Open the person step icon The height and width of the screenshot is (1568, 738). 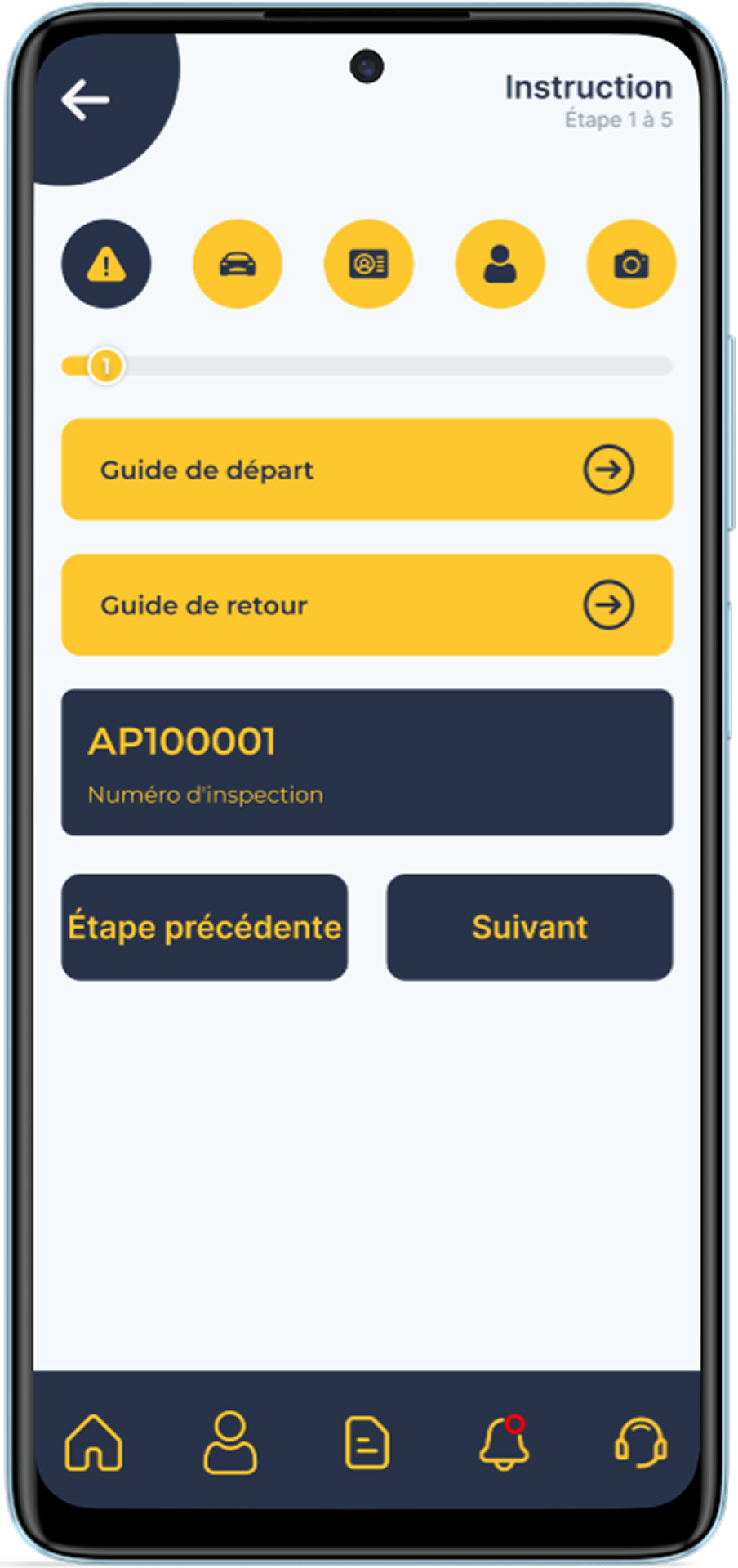[x=500, y=264]
